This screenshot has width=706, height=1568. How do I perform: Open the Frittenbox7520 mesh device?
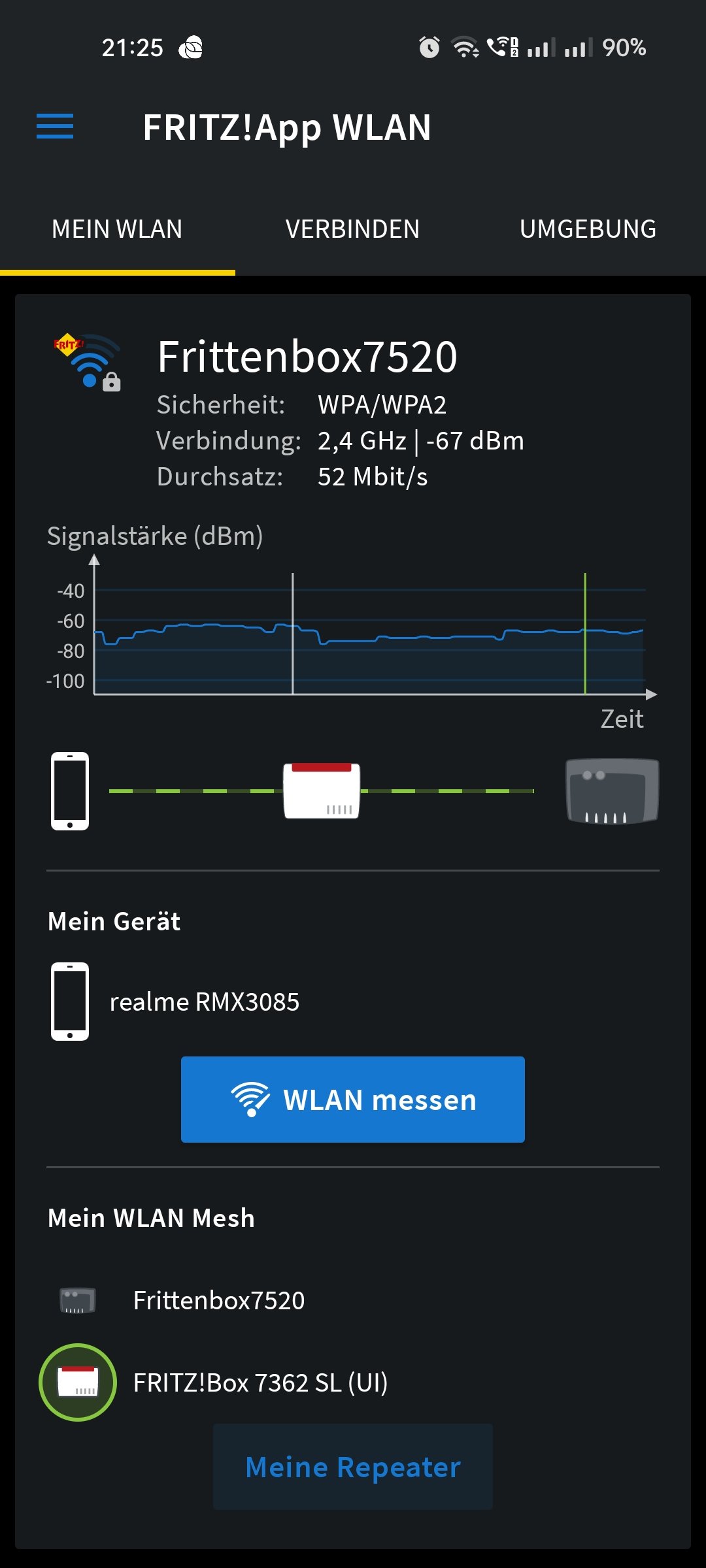218,1300
